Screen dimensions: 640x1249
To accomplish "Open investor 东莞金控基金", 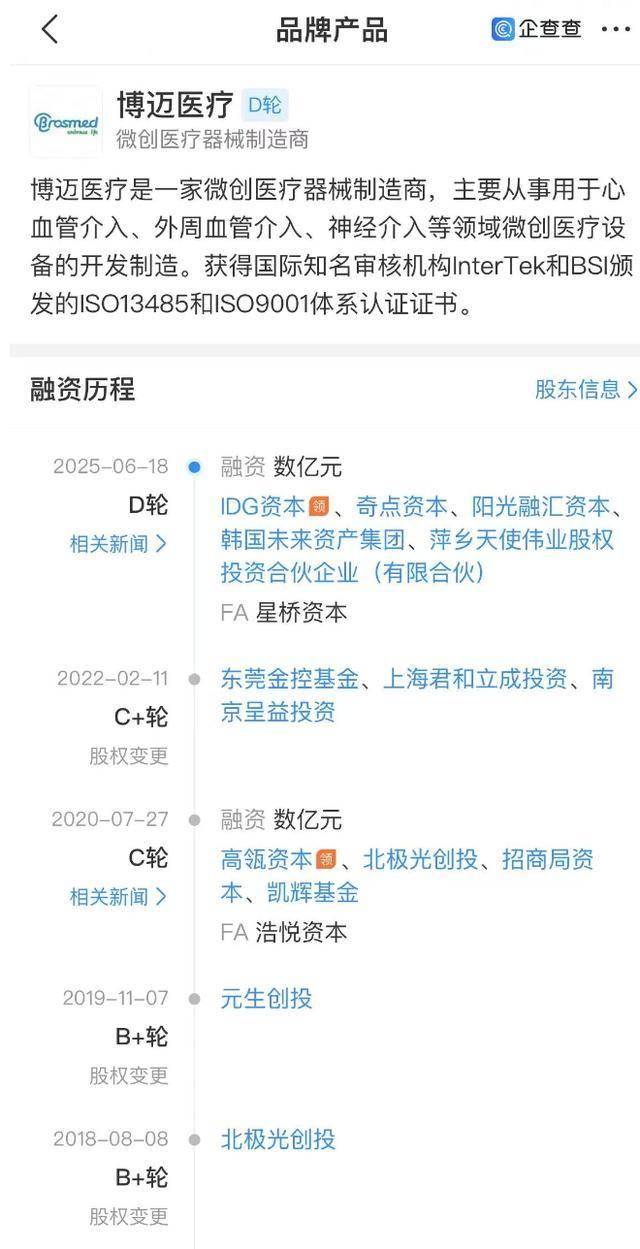I will click(289, 679).
